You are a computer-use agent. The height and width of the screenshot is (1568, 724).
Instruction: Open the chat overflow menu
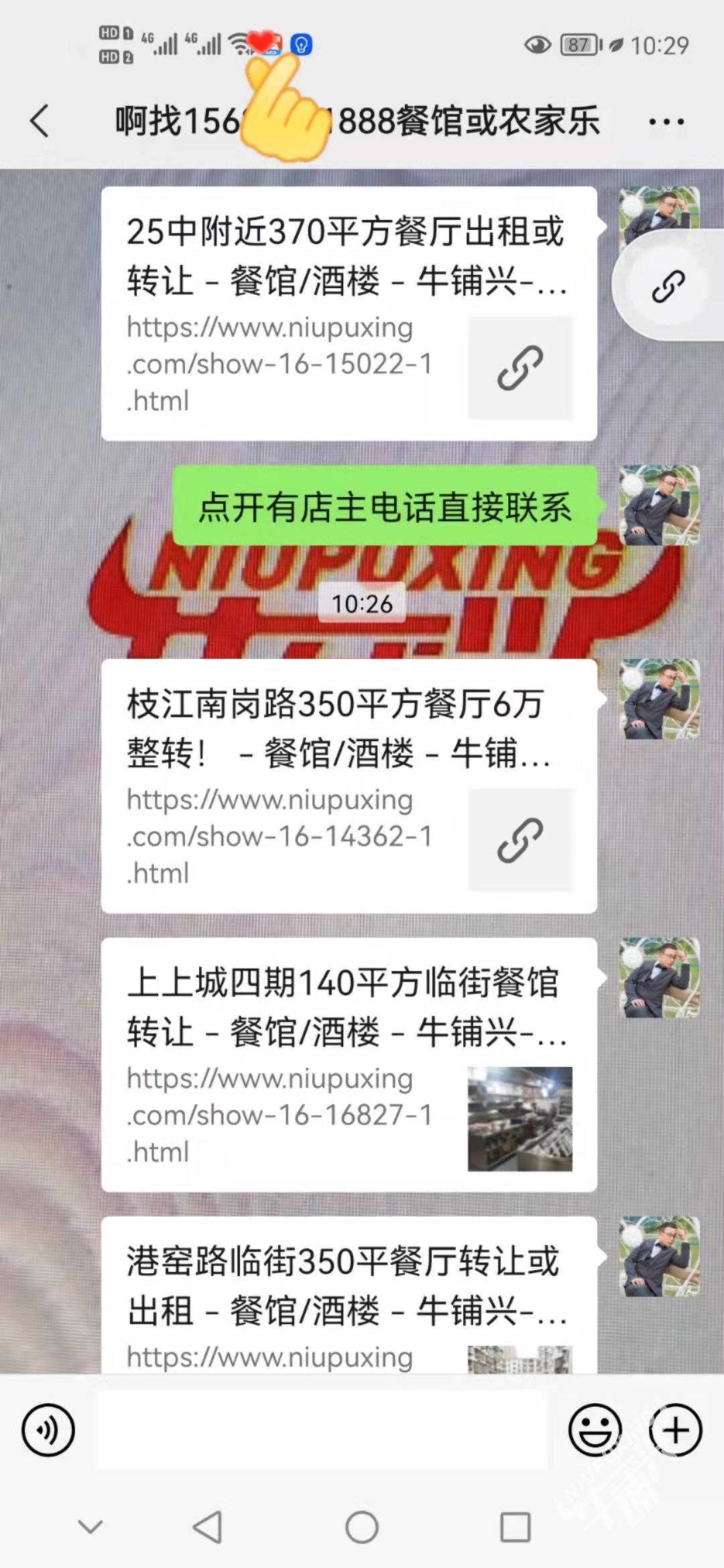[x=666, y=122]
